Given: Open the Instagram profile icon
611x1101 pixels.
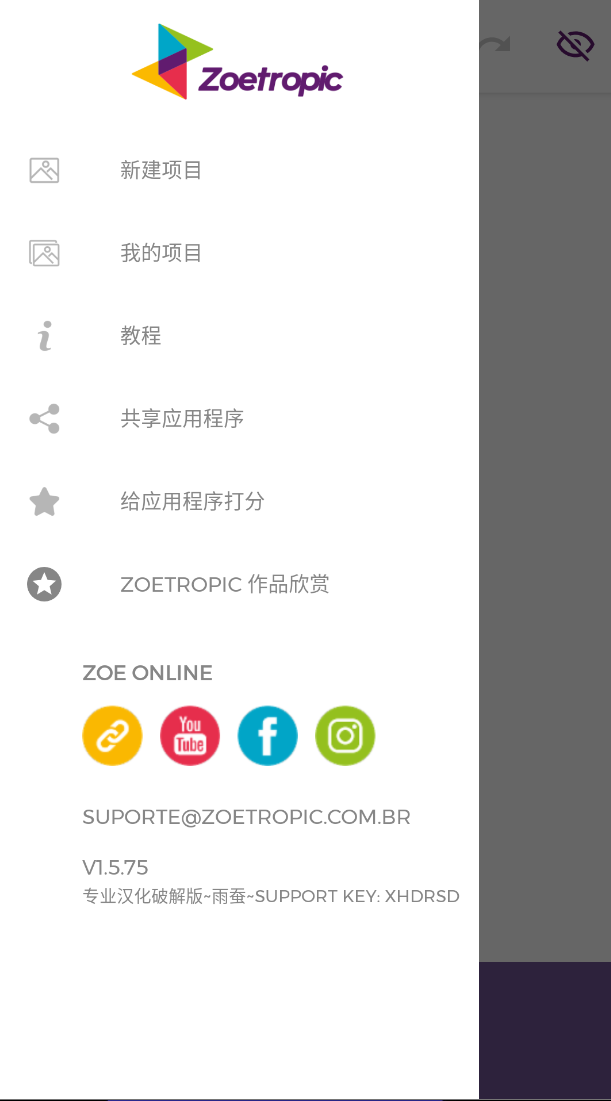Looking at the screenshot, I should (345, 735).
